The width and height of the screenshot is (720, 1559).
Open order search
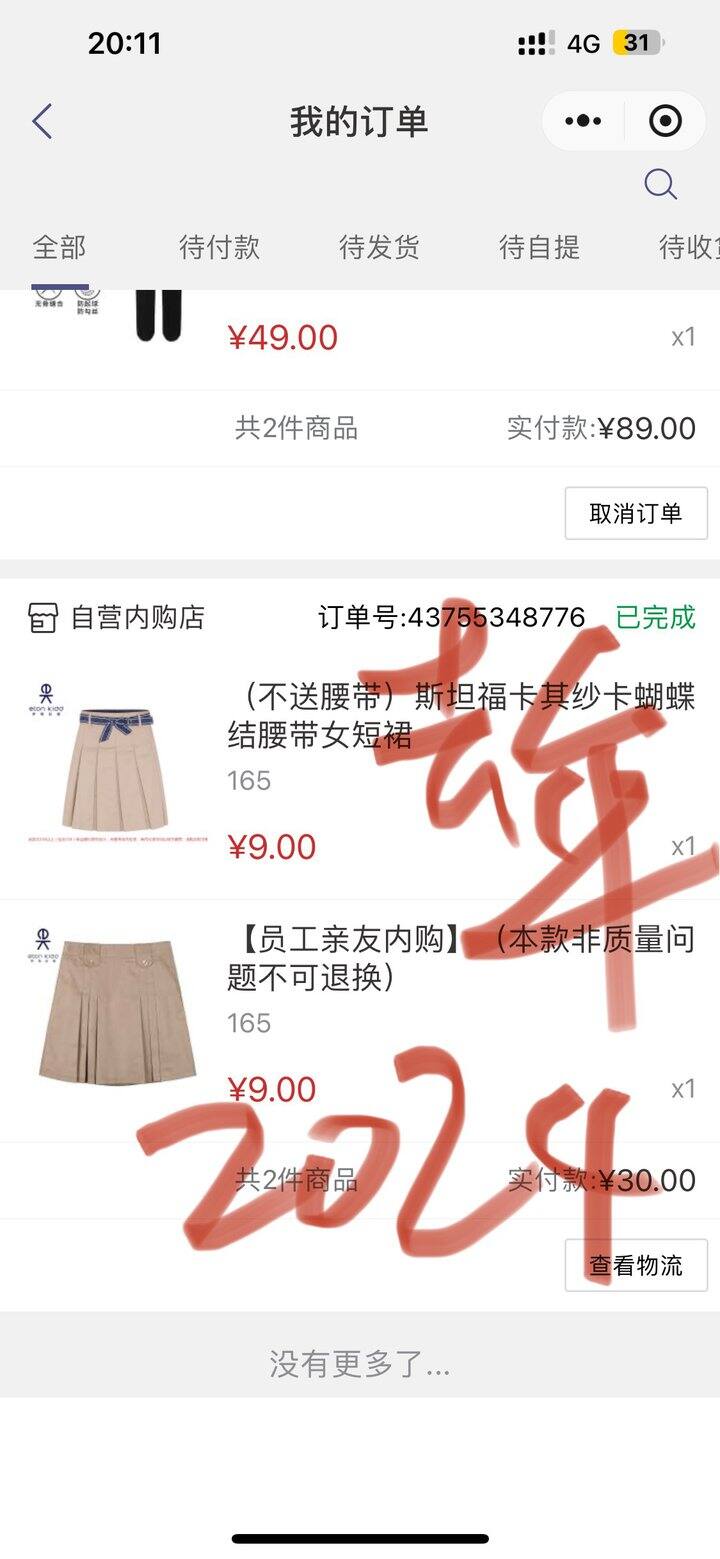coord(660,185)
